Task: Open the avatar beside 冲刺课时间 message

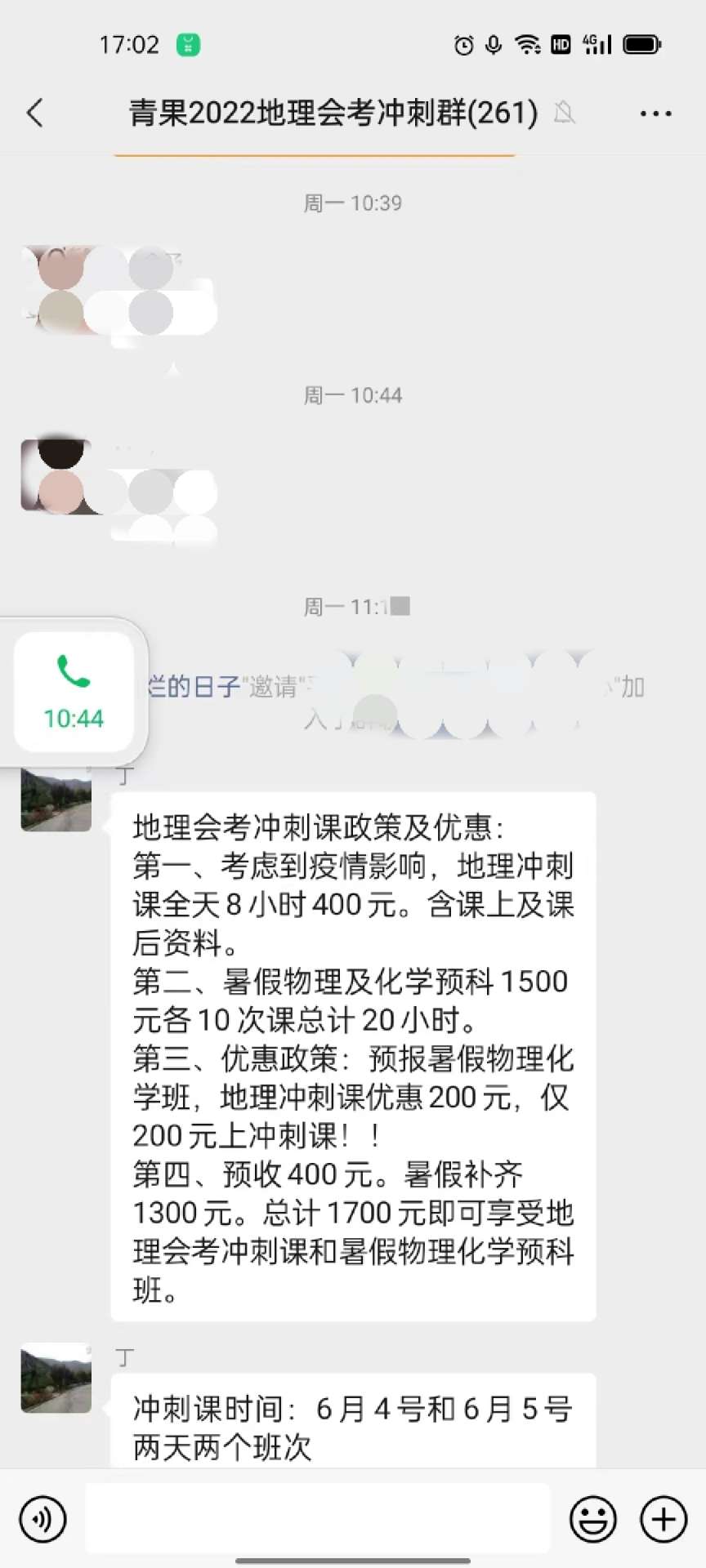Action: coord(56,1378)
